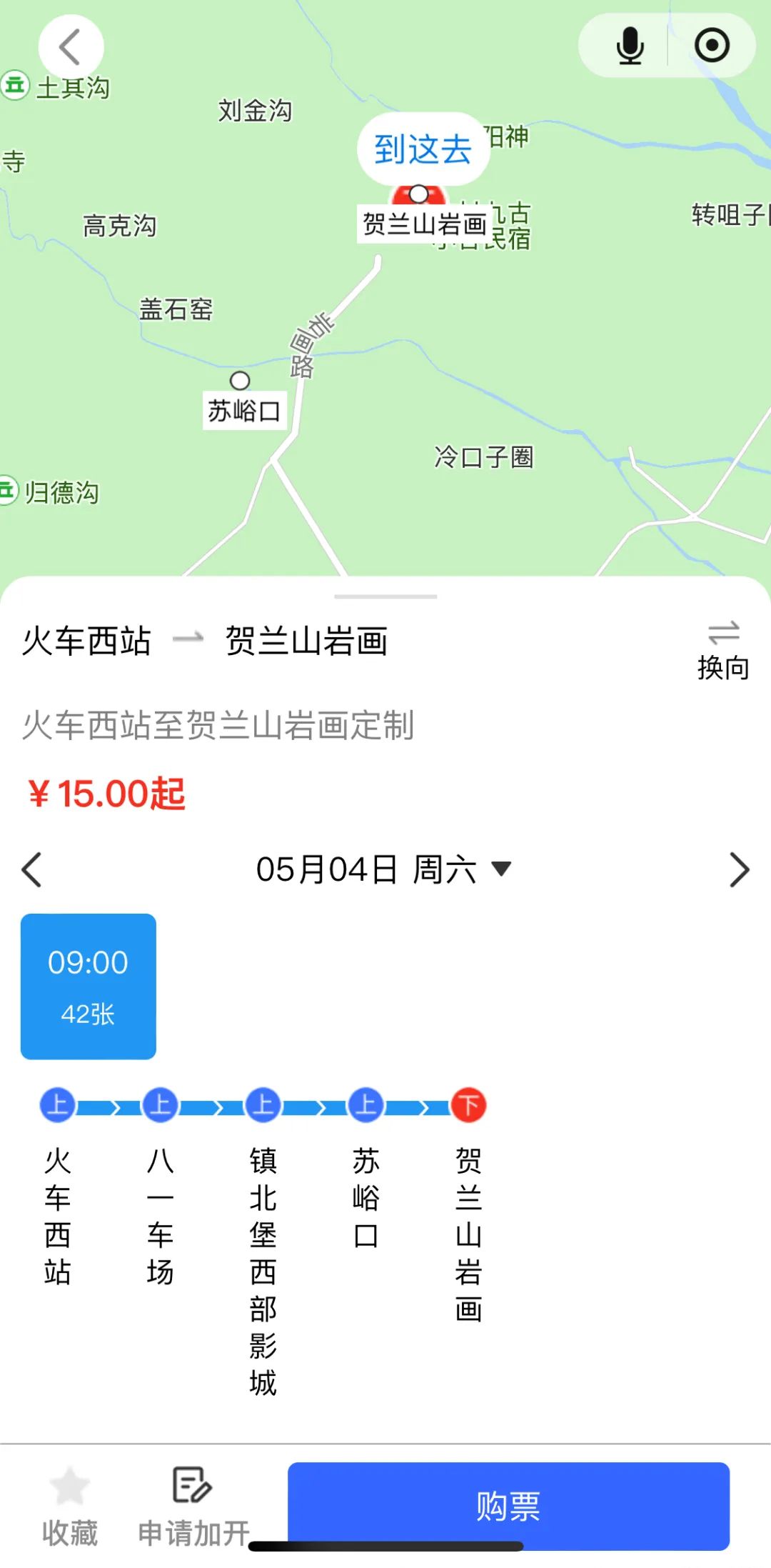The width and height of the screenshot is (771, 1568).
Task: Swap route direction with 换向
Action: pos(722,650)
